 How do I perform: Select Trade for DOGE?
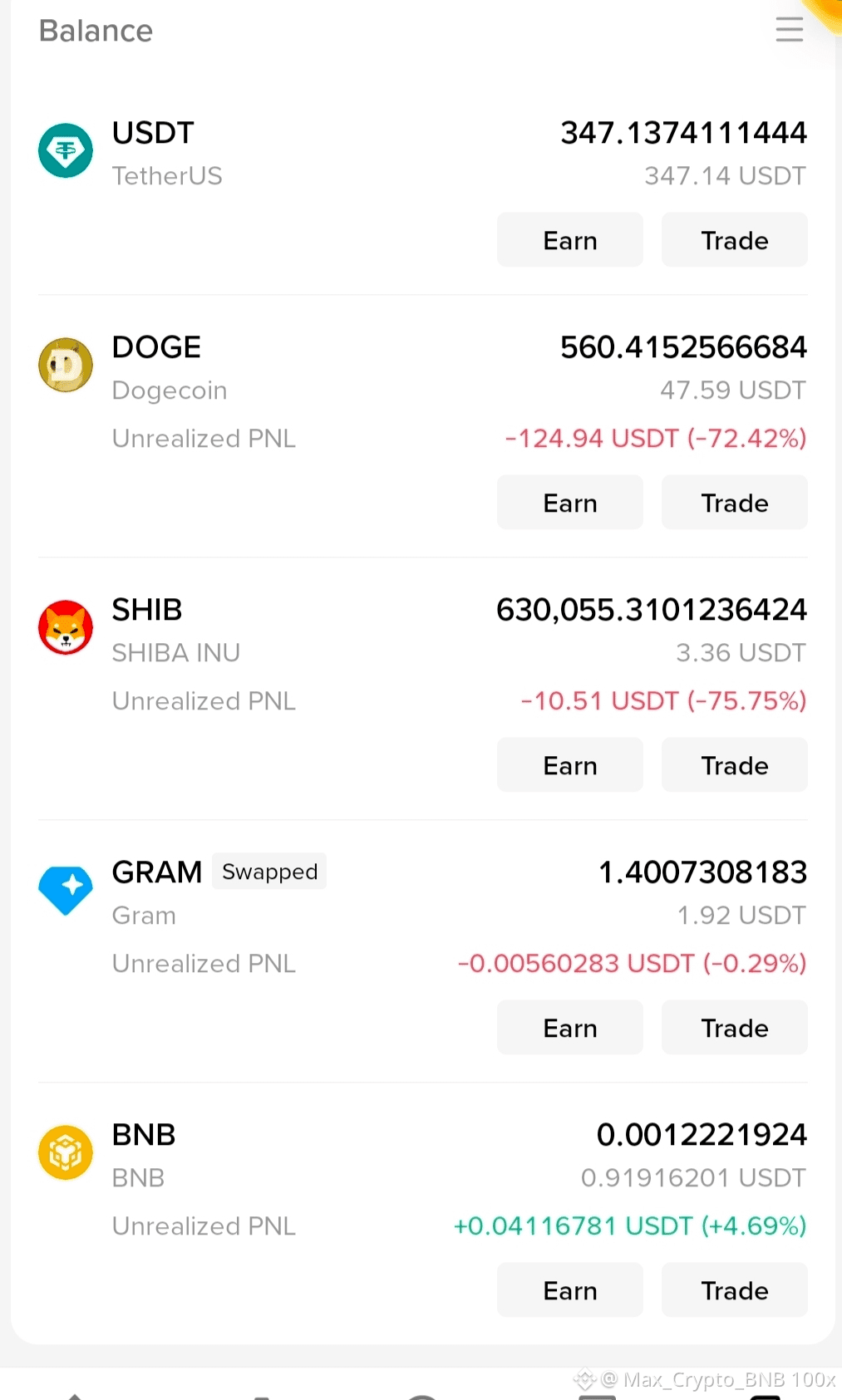click(734, 503)
